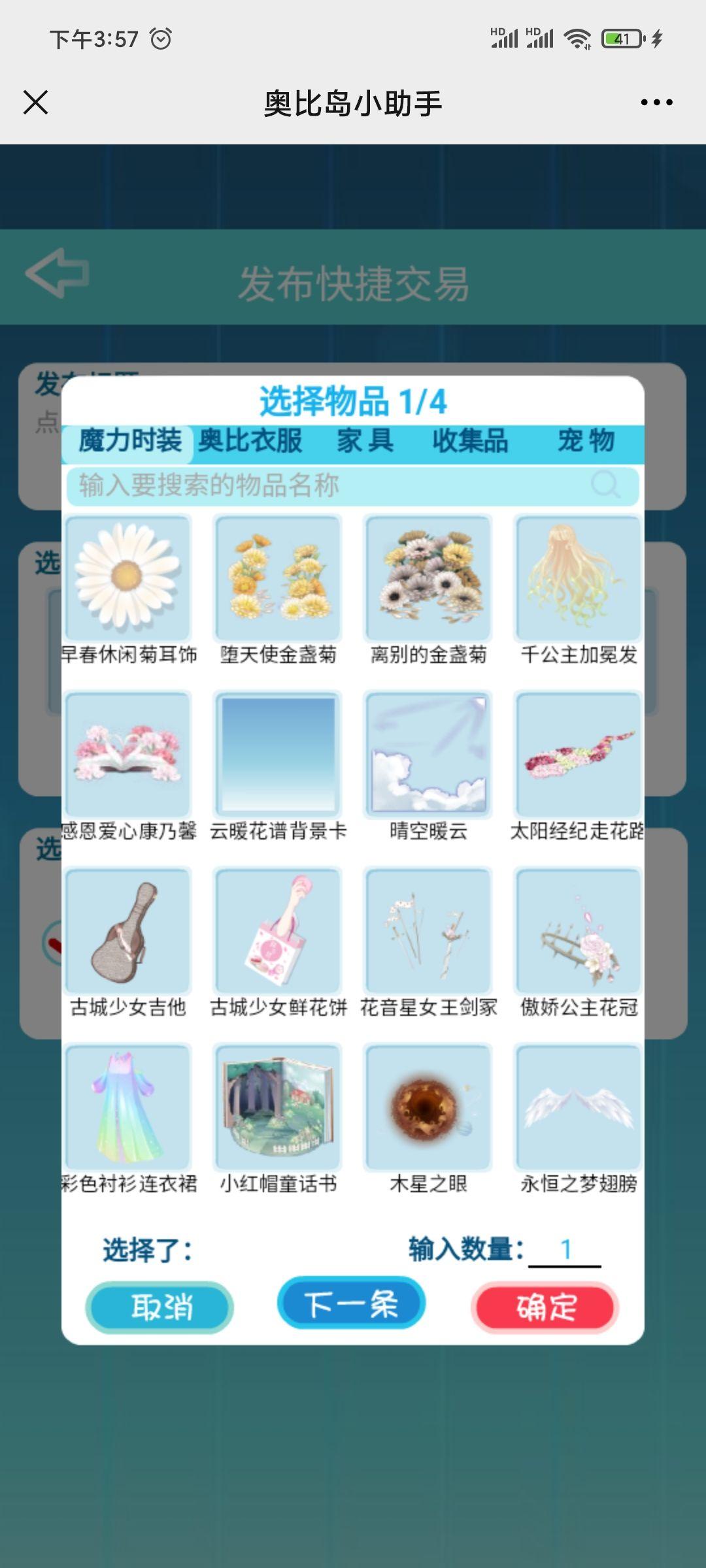
Task: Switch to the 奥比衣服 tab
Action: (250, 441)
